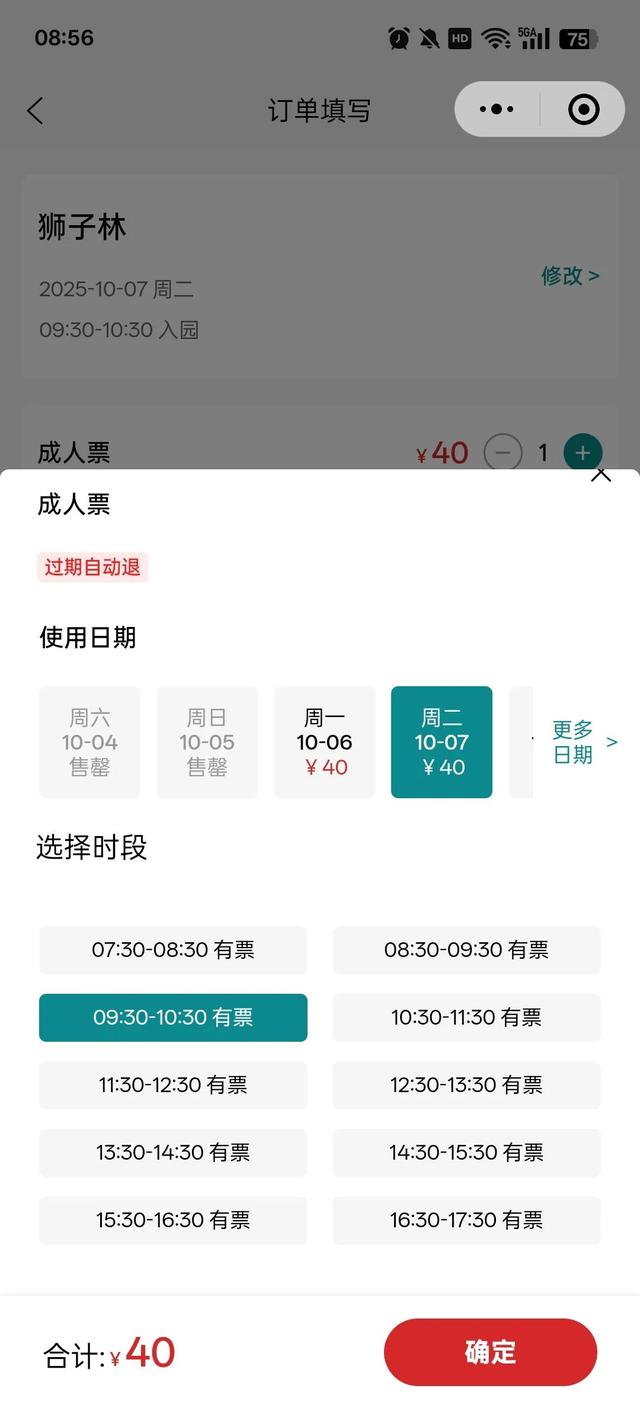
Task: Open the mini program more-options menu
Action: point(497,109)
